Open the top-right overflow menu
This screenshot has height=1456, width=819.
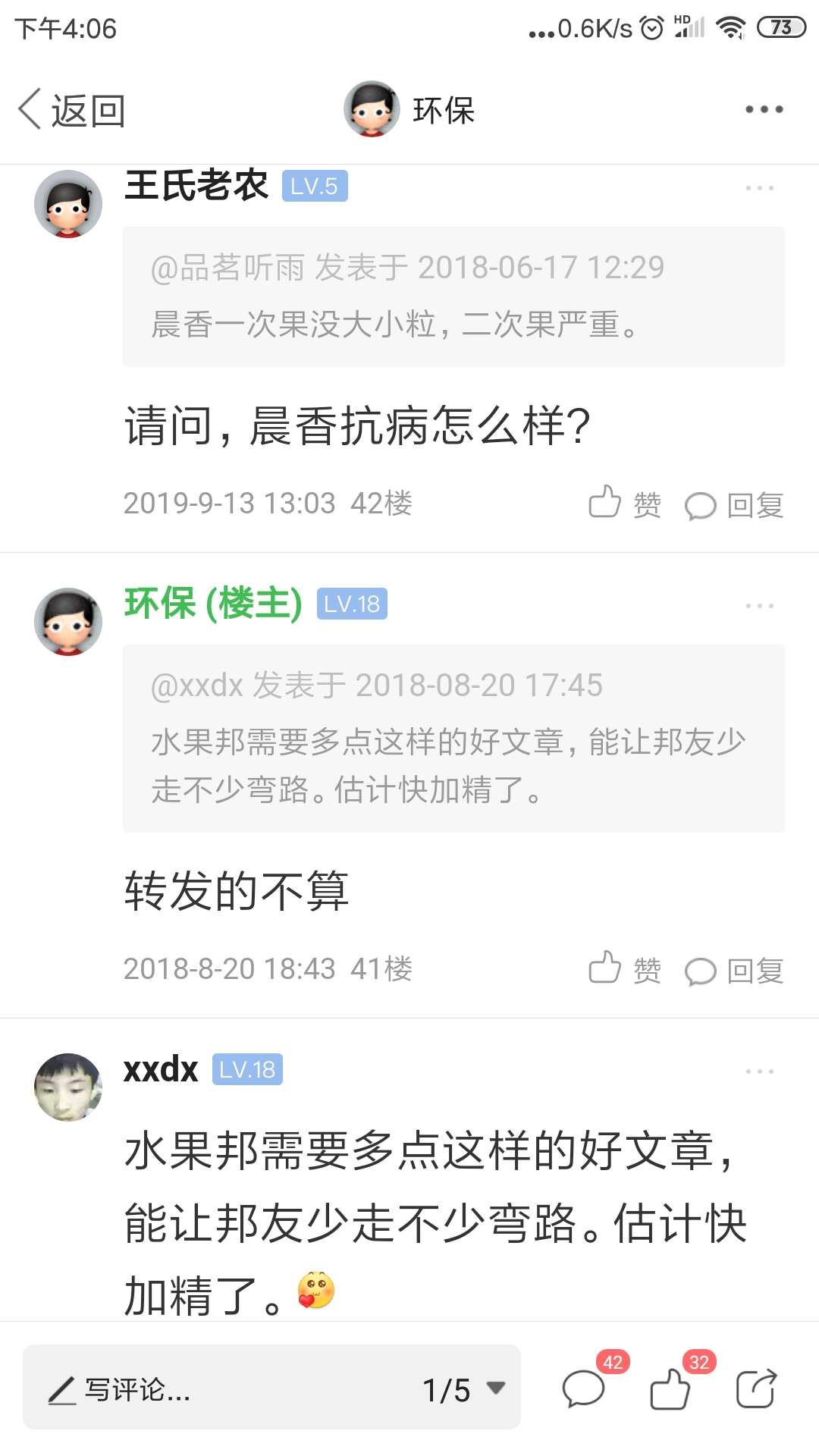click(x=764, y=110)
